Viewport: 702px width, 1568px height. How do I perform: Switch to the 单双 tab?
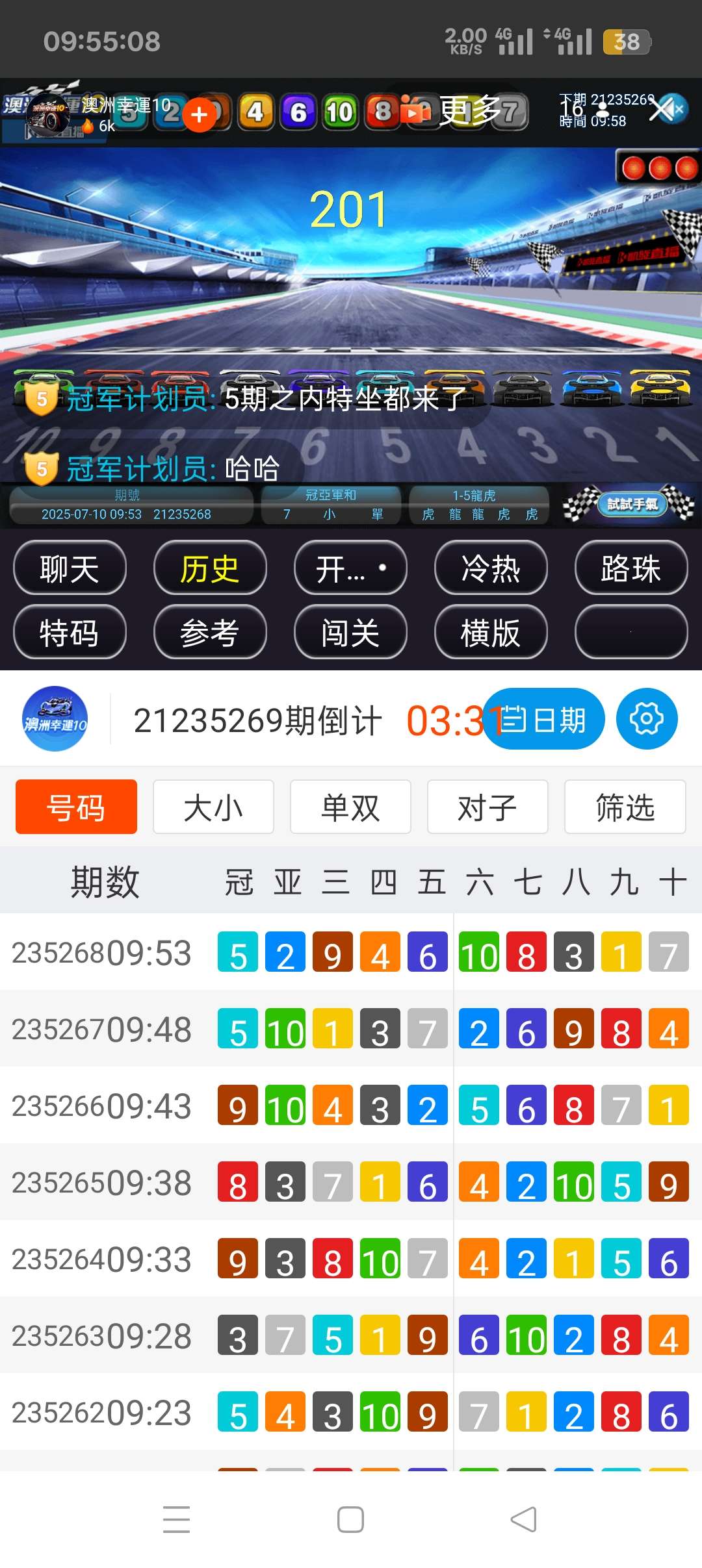point(350,807)
